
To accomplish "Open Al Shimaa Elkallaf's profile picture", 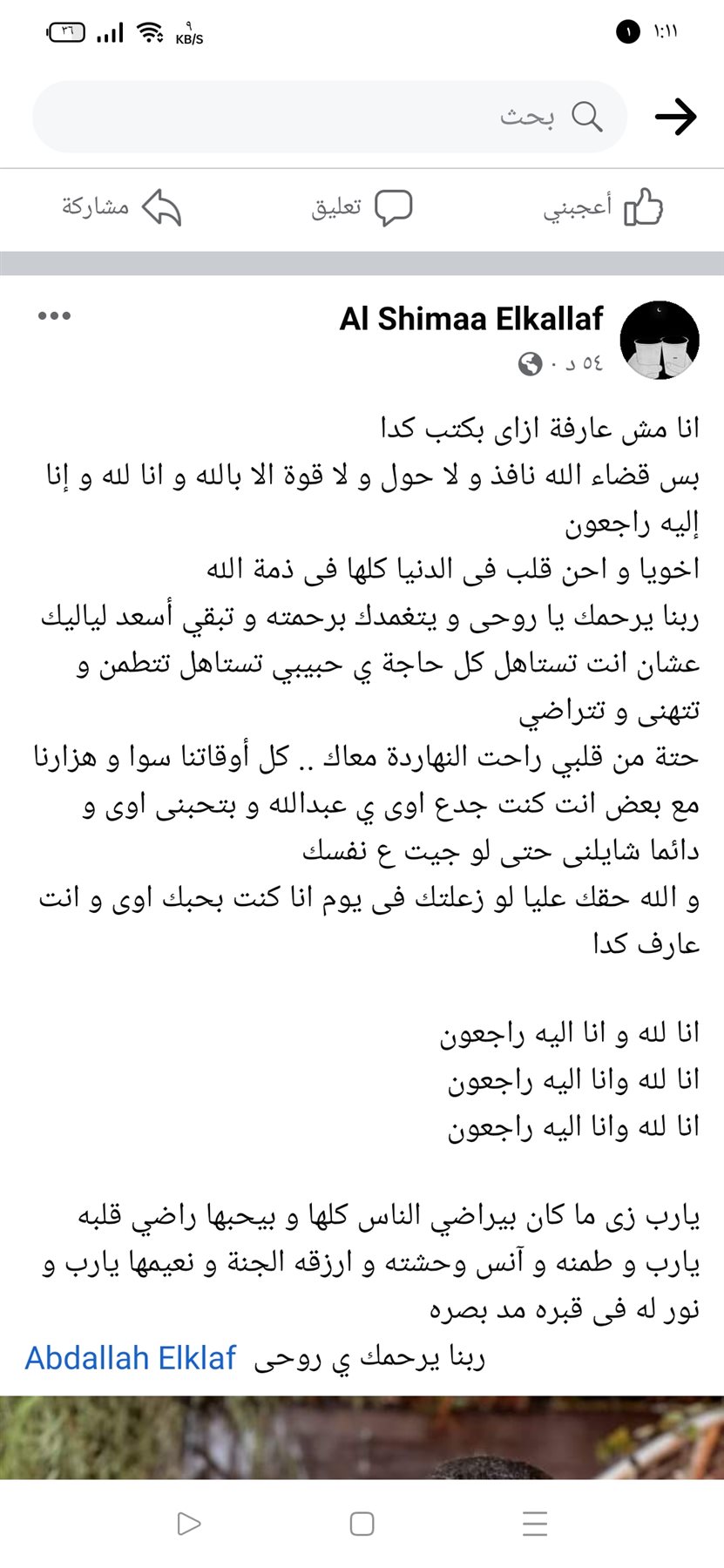I will point(660,340).
